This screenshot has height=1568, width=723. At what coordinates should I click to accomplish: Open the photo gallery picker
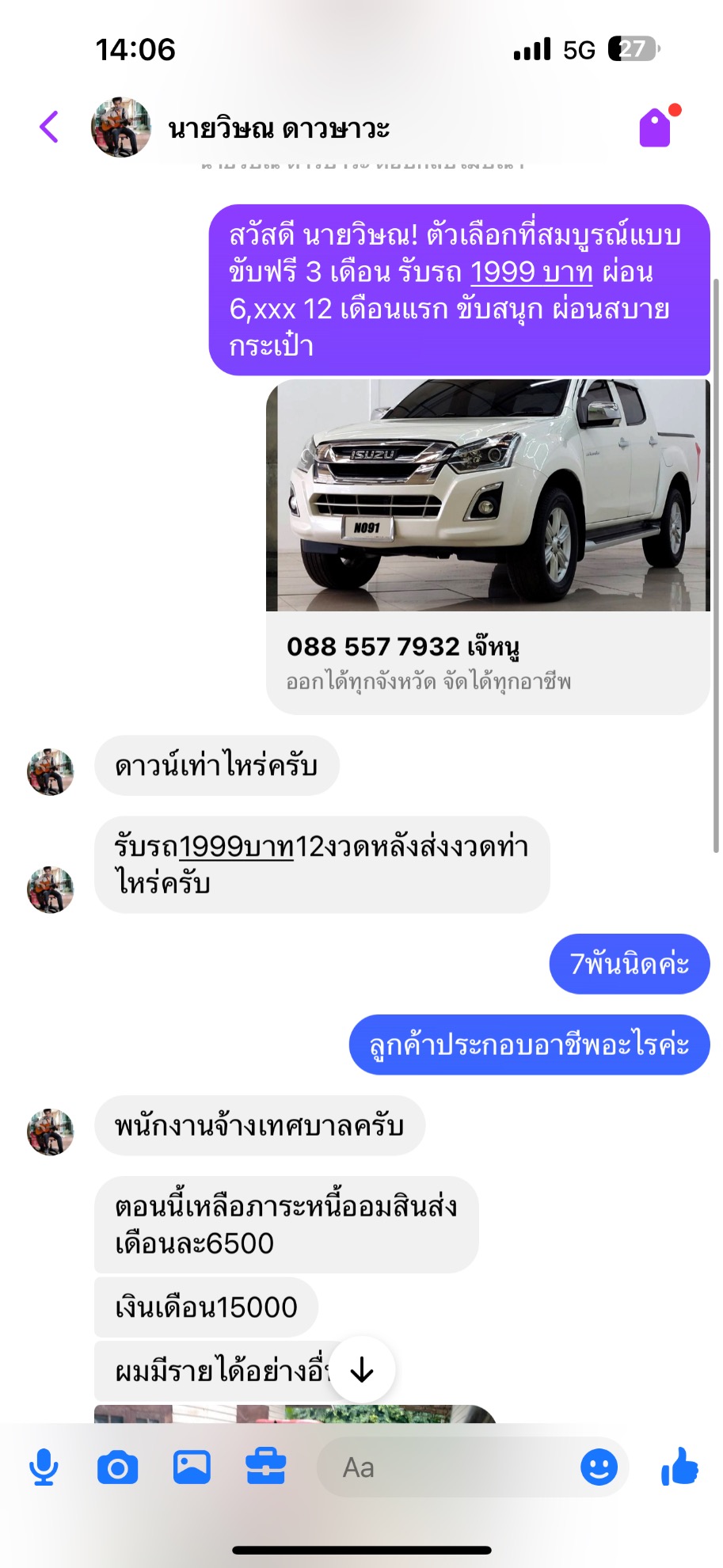click(192, 1467)
